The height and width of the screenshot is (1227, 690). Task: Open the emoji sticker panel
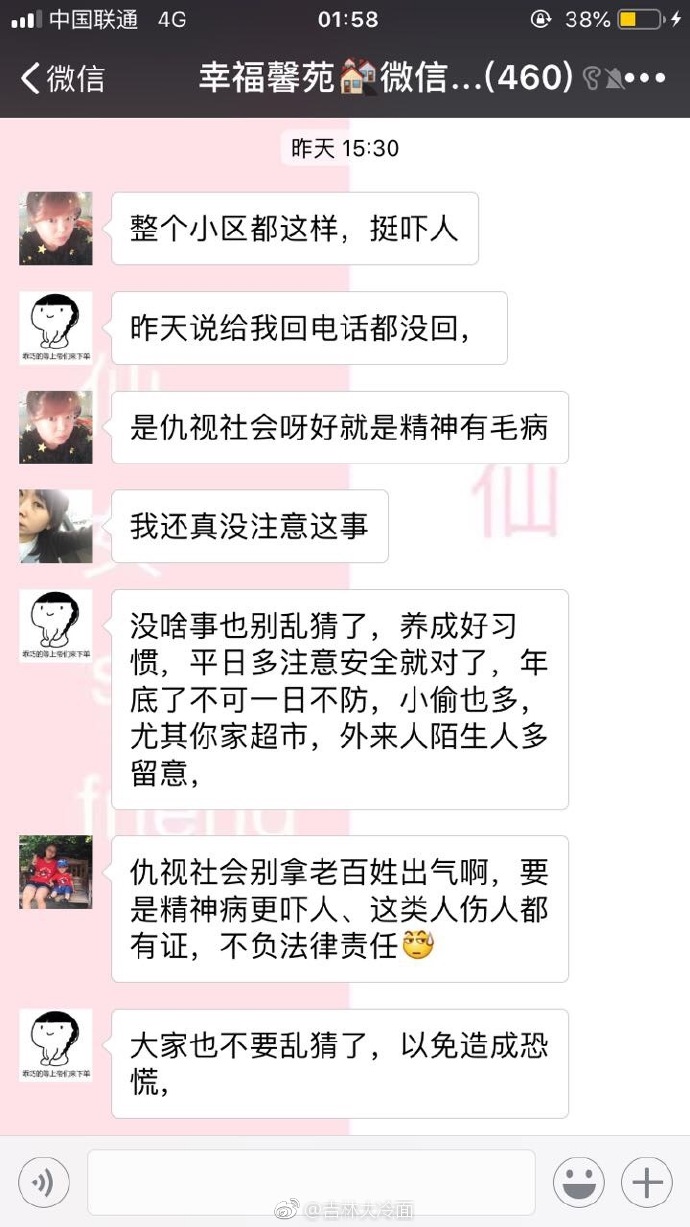coord(579,1183)
